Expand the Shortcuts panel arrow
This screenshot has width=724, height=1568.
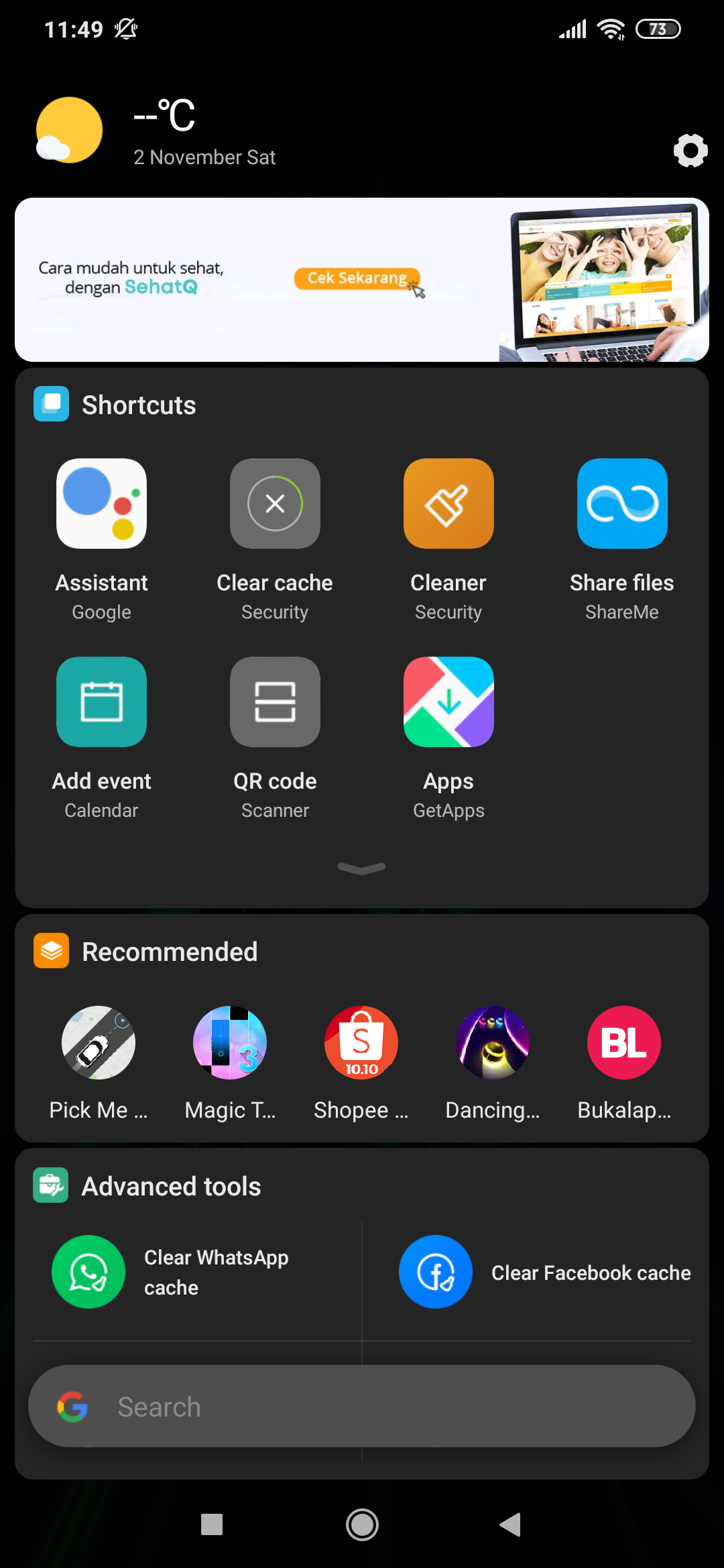(x=362, y=868)
